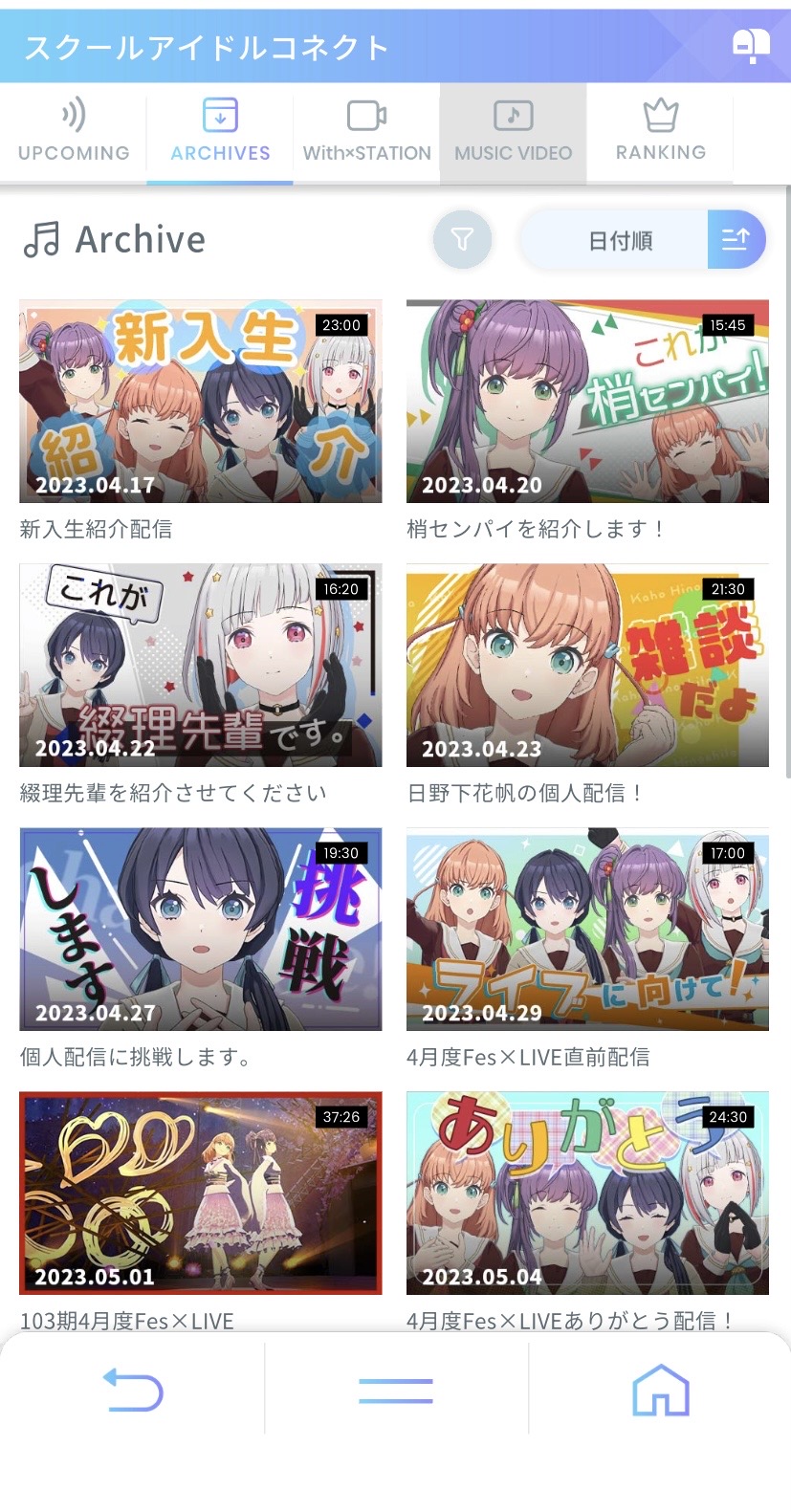791x1512 pixels.
Task: Open the bottom bar menu button
Action: click(x=396, y=1391)
